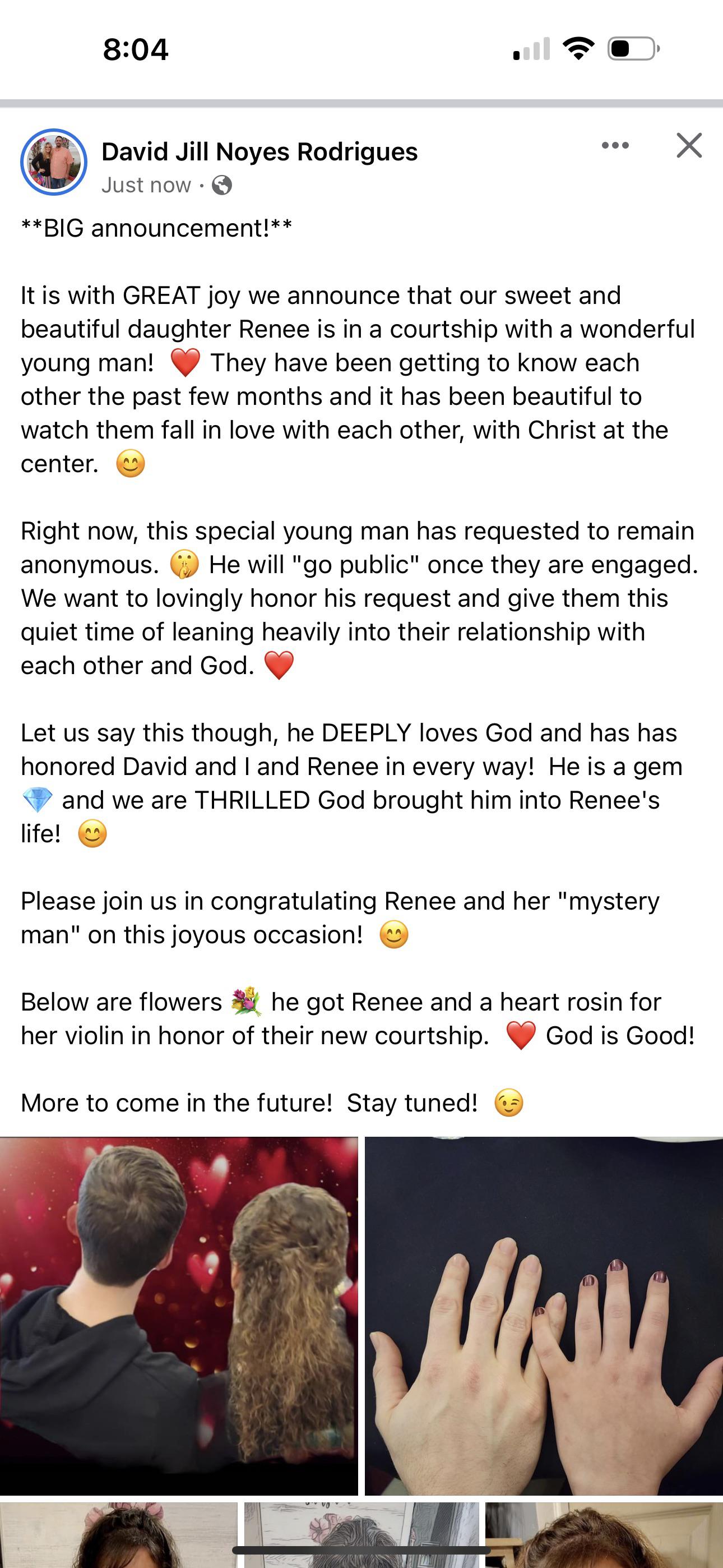Open the post's three-dot options menu
This screenshot has width=723, height=1568.
pyautogui.click(x=615, y=145)
